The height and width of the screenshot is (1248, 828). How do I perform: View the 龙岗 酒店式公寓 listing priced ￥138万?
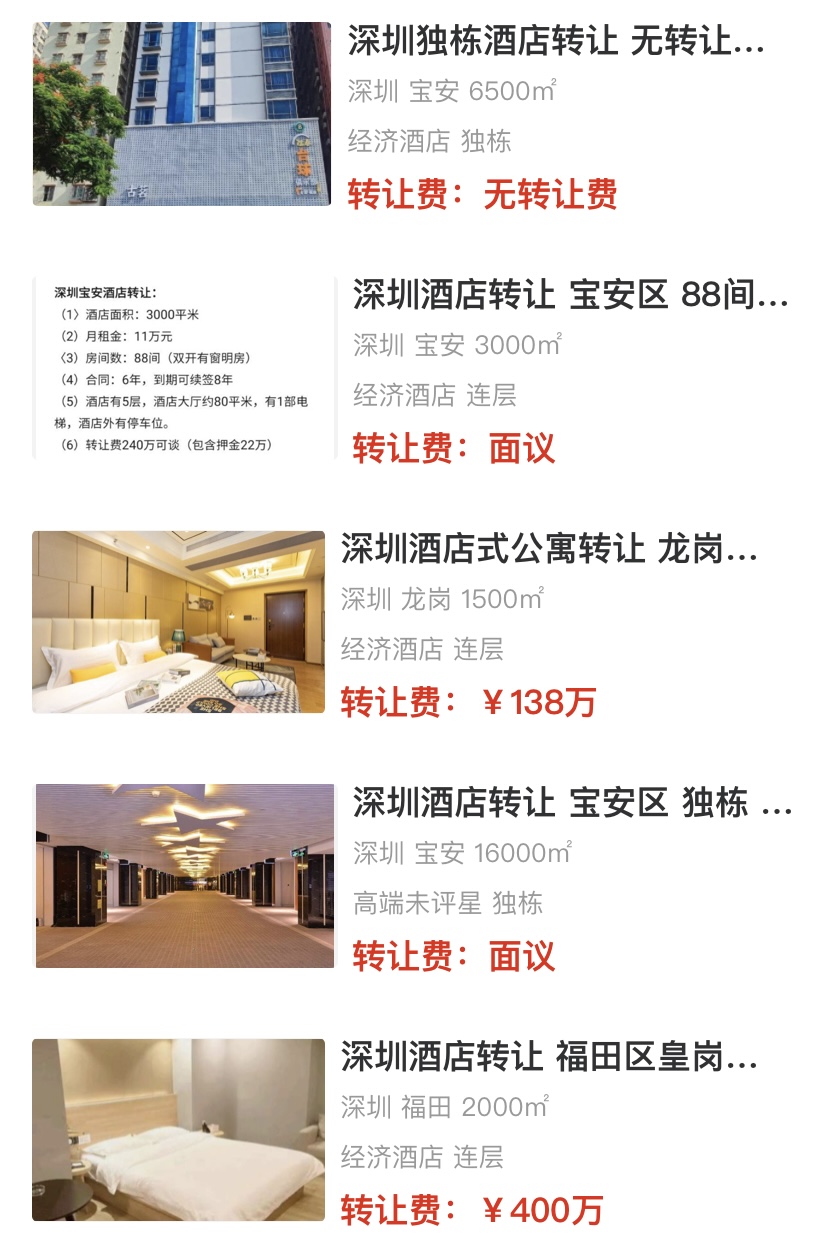click(548, 550)
